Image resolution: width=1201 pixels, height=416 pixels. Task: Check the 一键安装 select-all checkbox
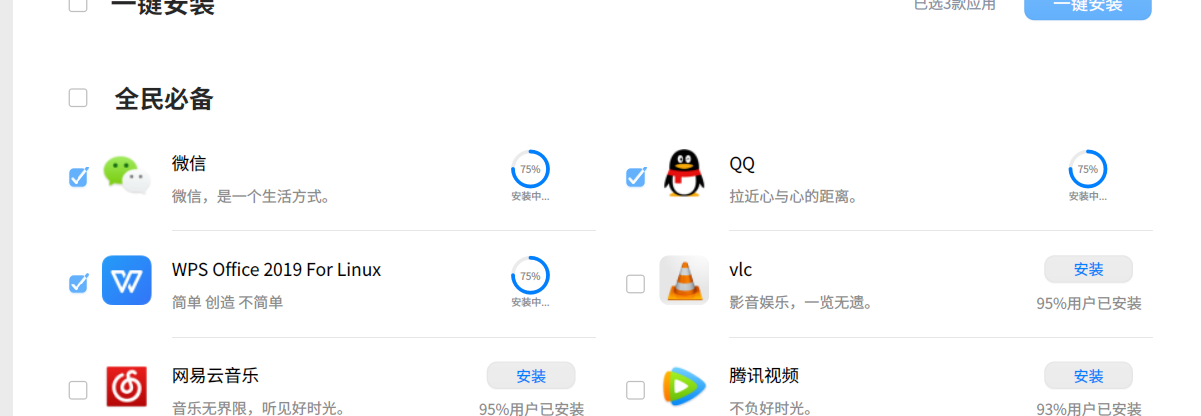(78, 5)
